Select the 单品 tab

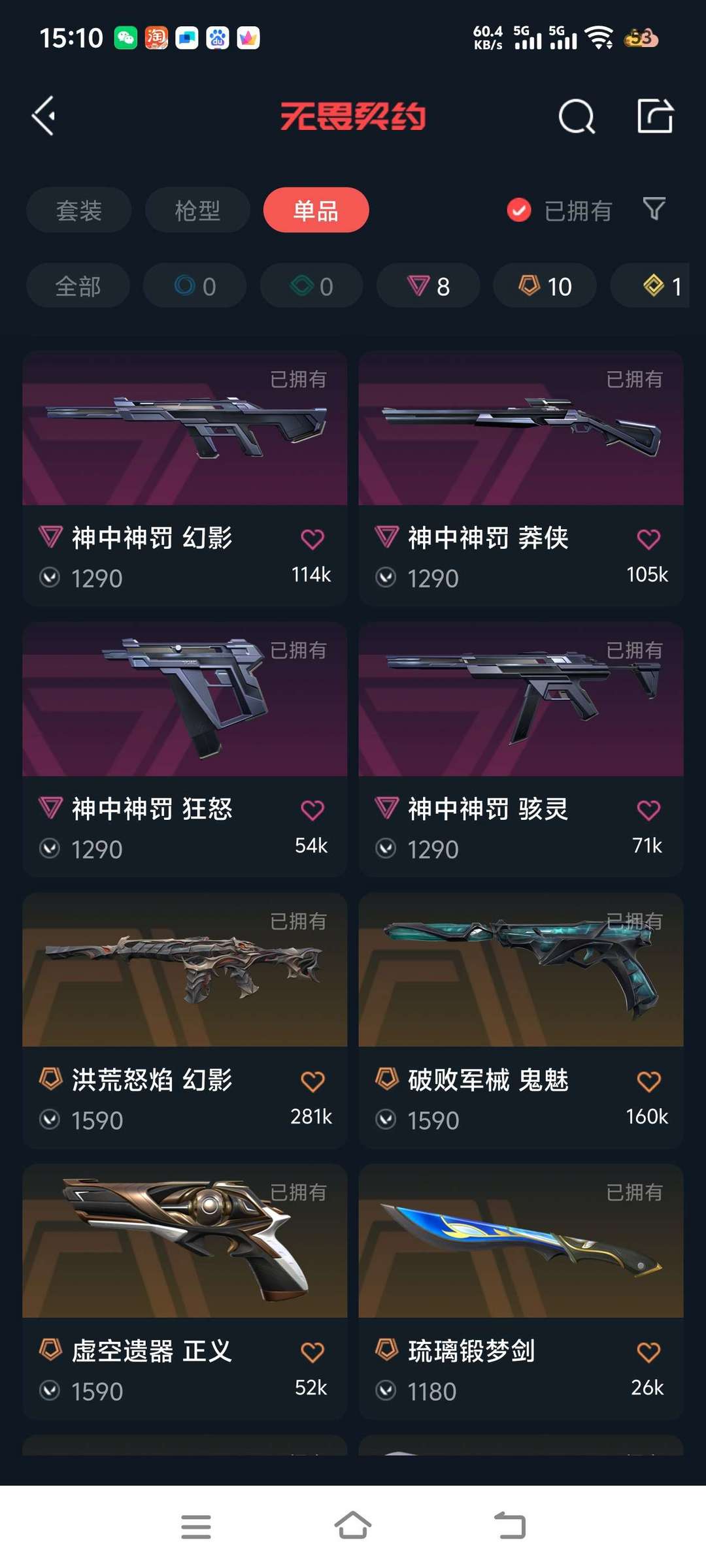(316, 210)
